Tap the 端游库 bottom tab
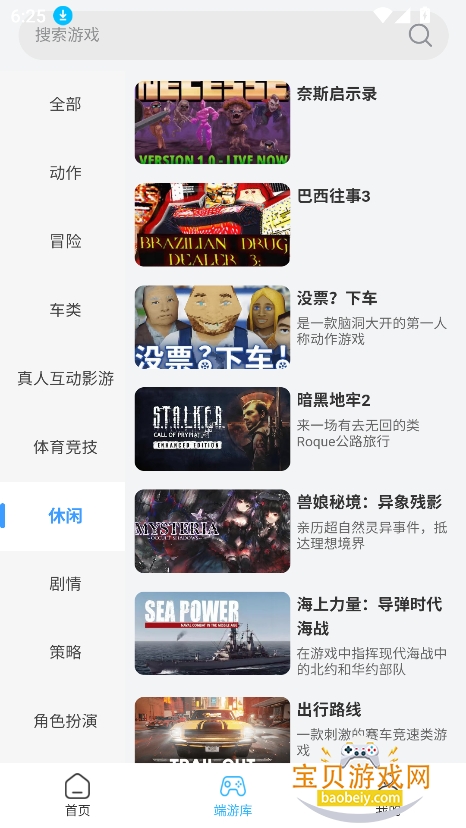Viewport: 466px width, 828px height. [232, 795]
